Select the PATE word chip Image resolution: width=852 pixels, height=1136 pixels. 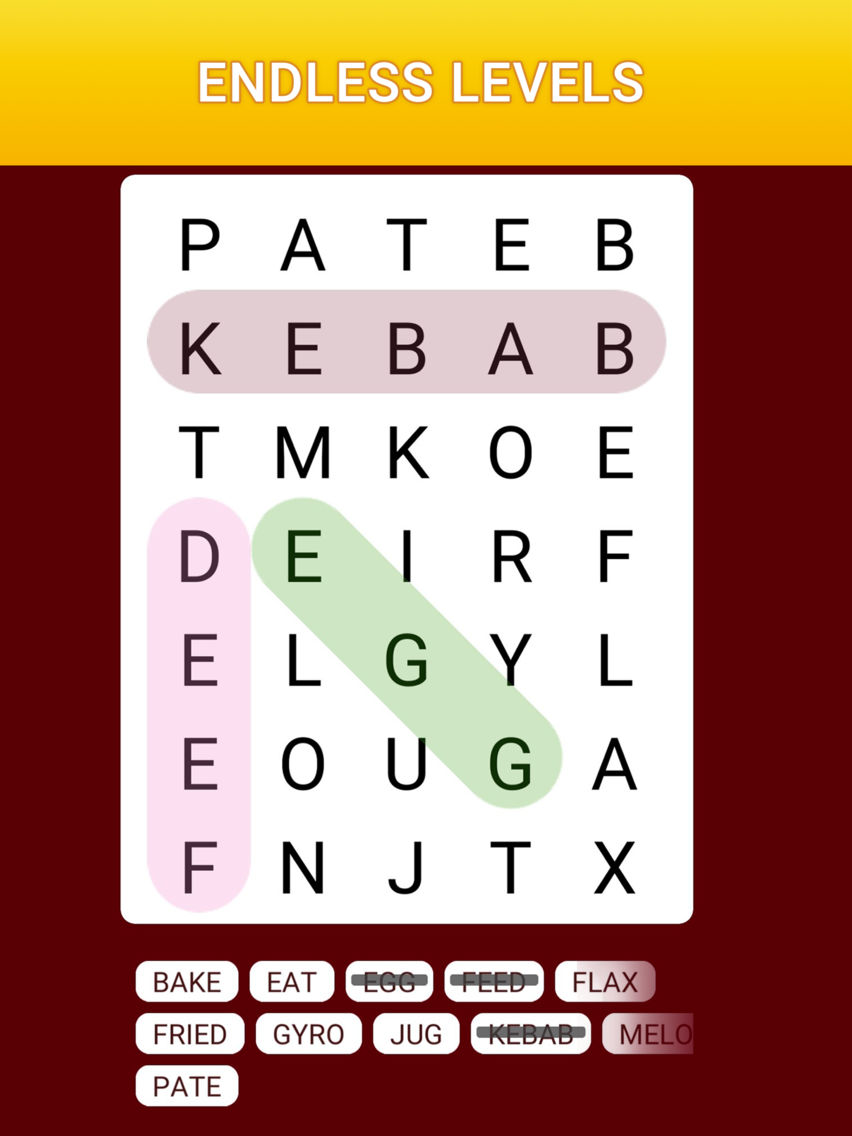click(x=186, y=1085)
